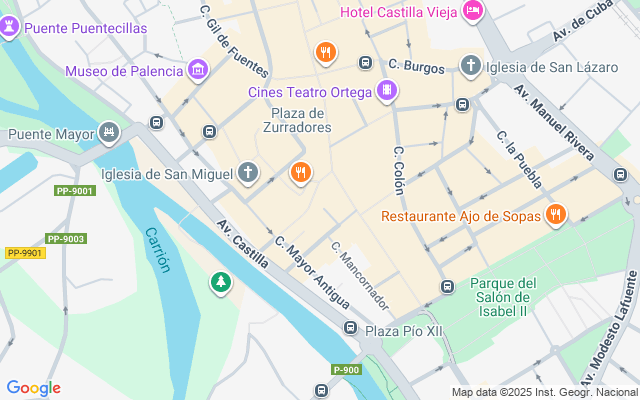Open the Hotel Castilla Vieja pin

tap(473, 12)
